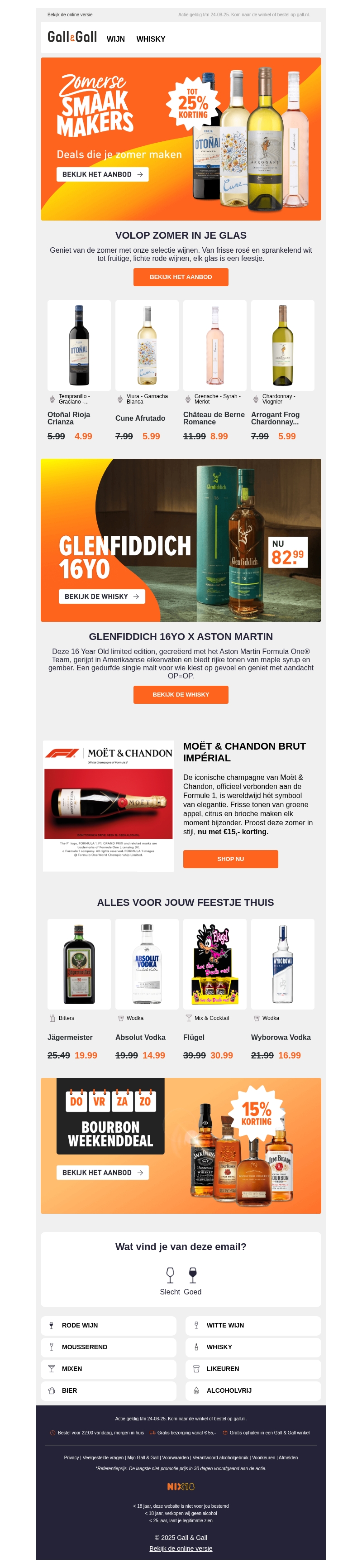This screenshot has width=362, height=1568.
Task: Tap orange Bekijk de whisky button
Action: tap(181, 694)
